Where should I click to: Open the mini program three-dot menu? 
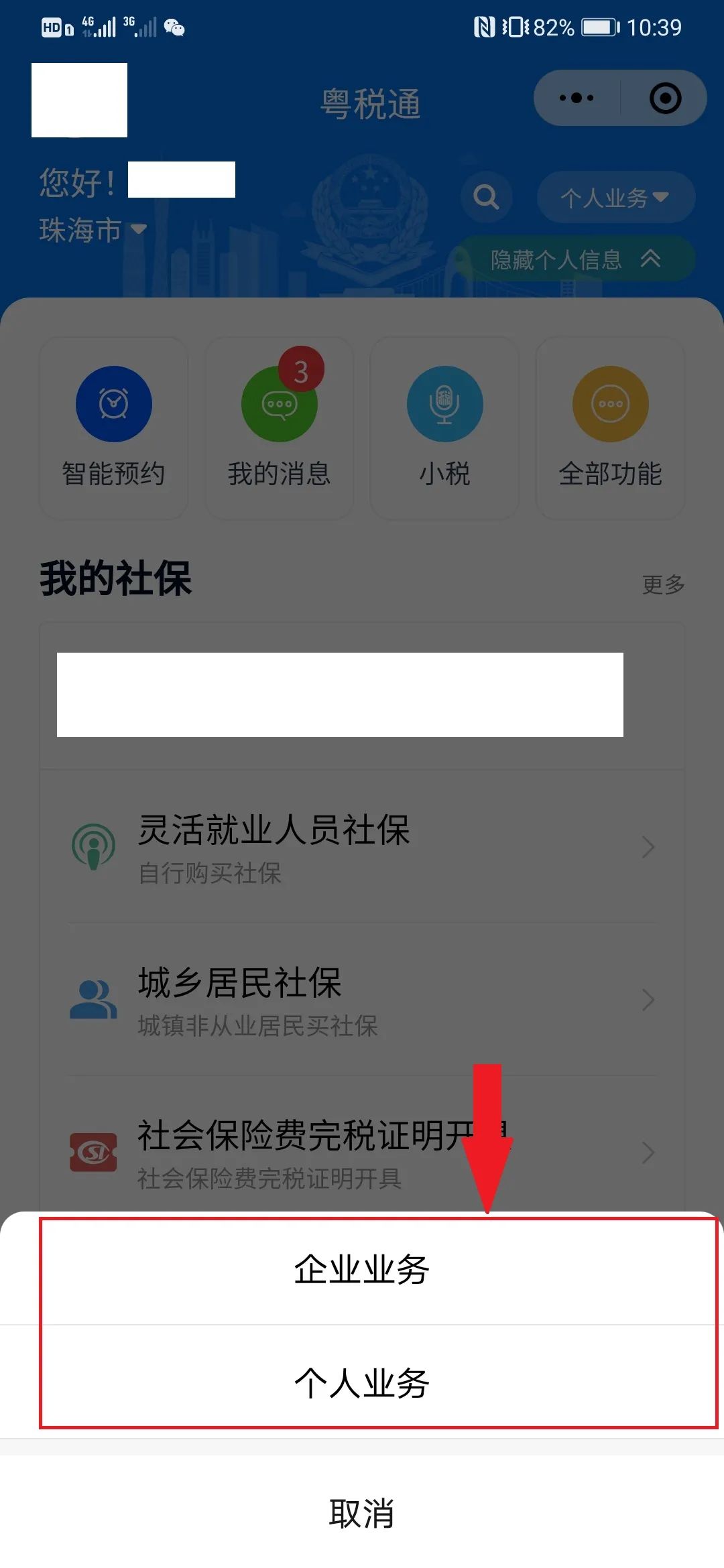pos(577,98)
